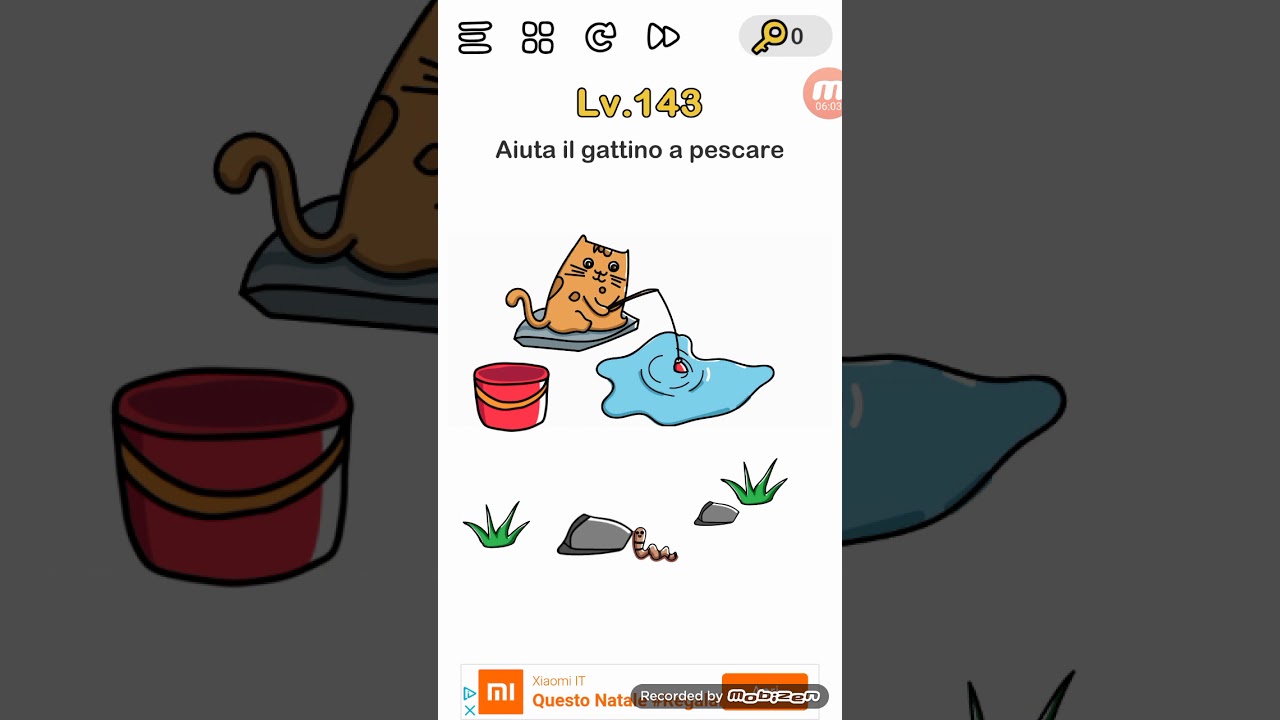Open the Xiaomi IT ad banner
1280x720 pixels.
tap(640, 691)
